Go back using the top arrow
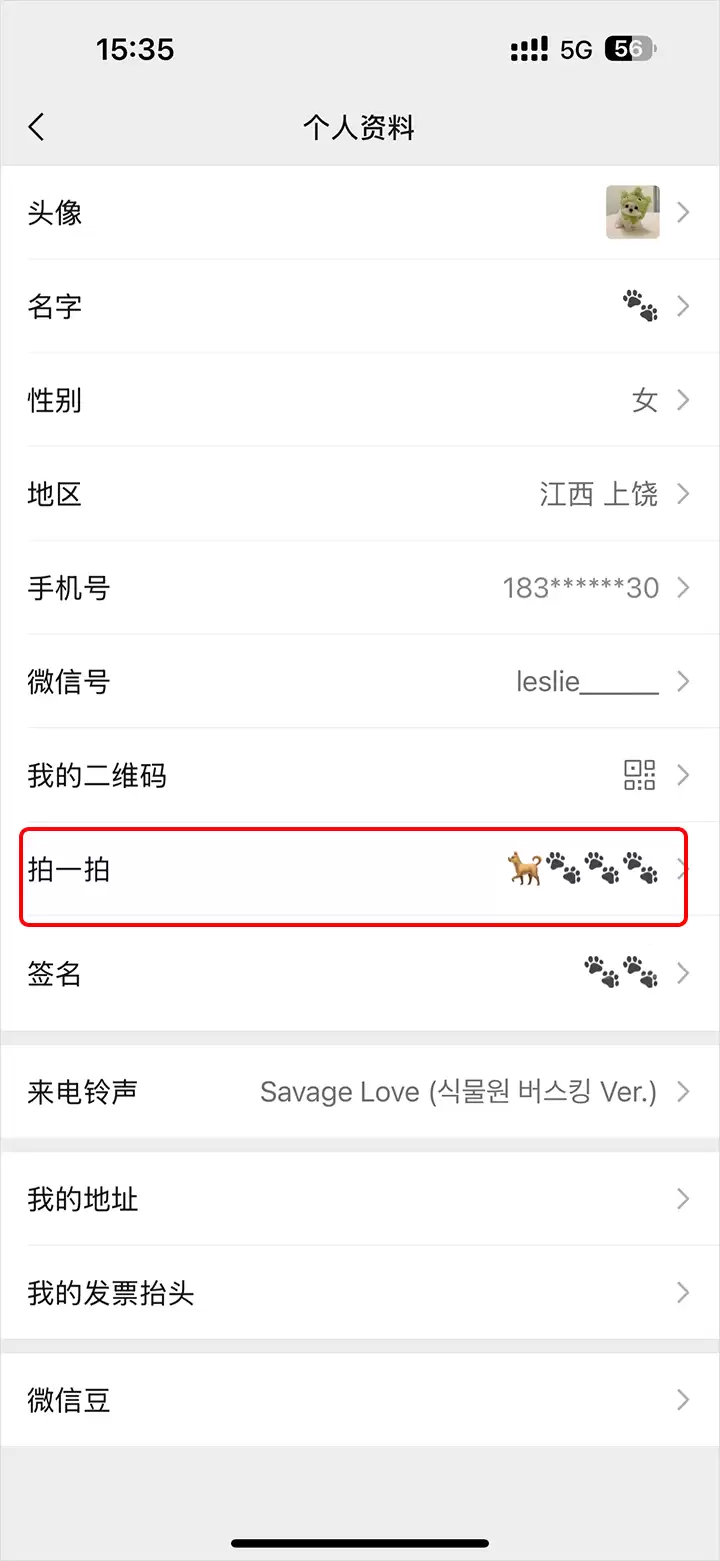Screen dimensions: 720x1561 tap(37, 127)
